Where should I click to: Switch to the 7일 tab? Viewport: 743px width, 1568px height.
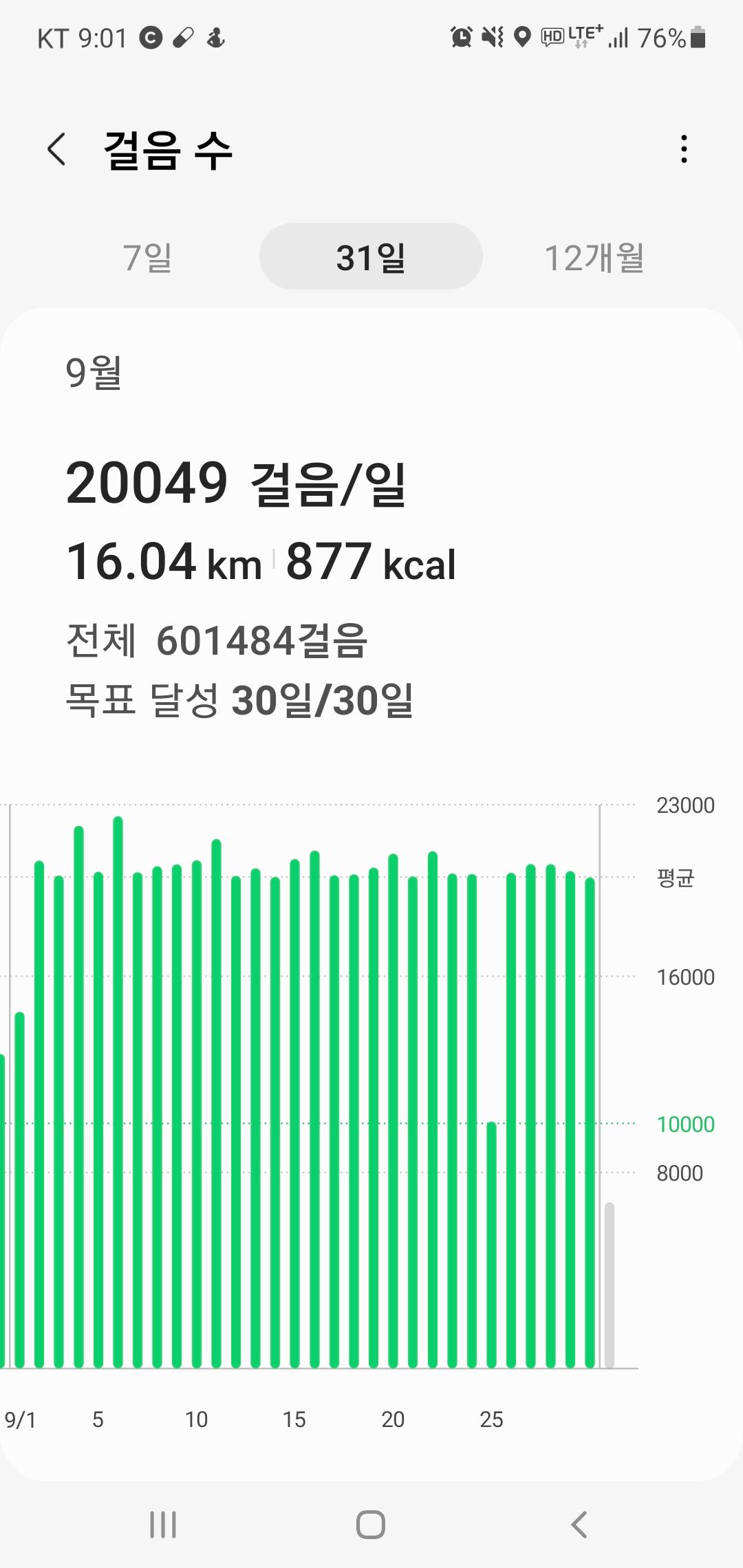click(x=147, y=257)
